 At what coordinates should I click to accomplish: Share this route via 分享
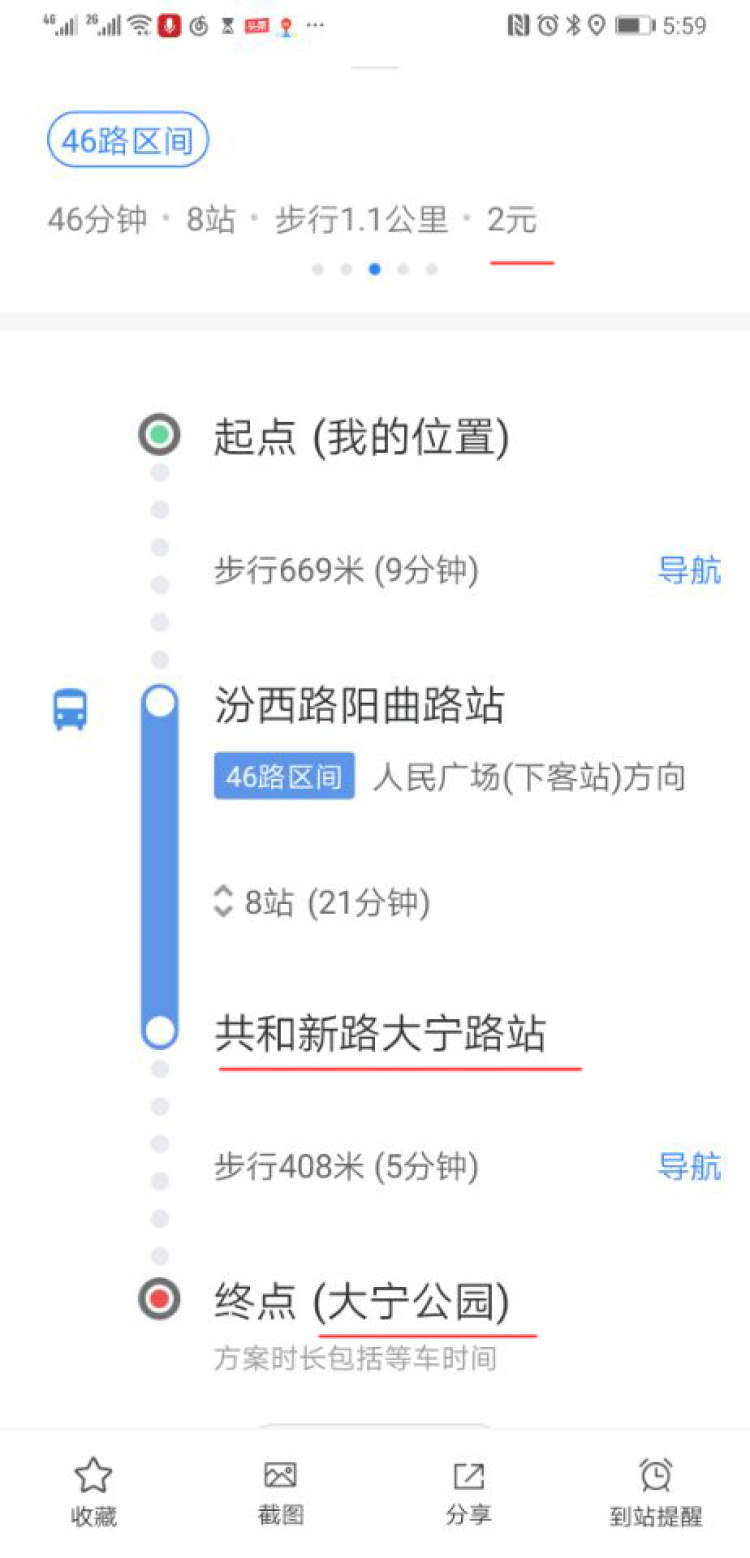pyautogui.click(x=468, y=1492)
